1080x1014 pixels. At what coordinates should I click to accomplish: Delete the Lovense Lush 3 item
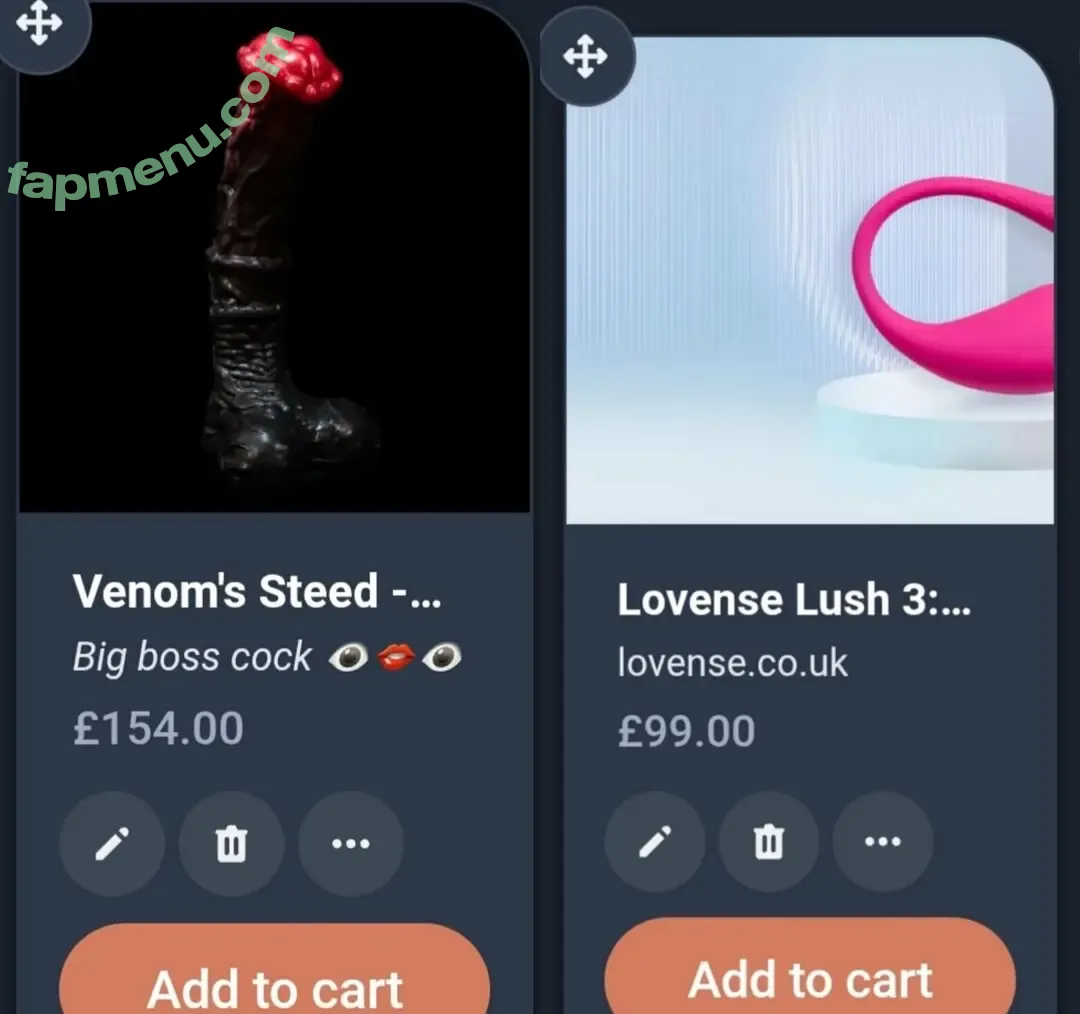point(768,841)
